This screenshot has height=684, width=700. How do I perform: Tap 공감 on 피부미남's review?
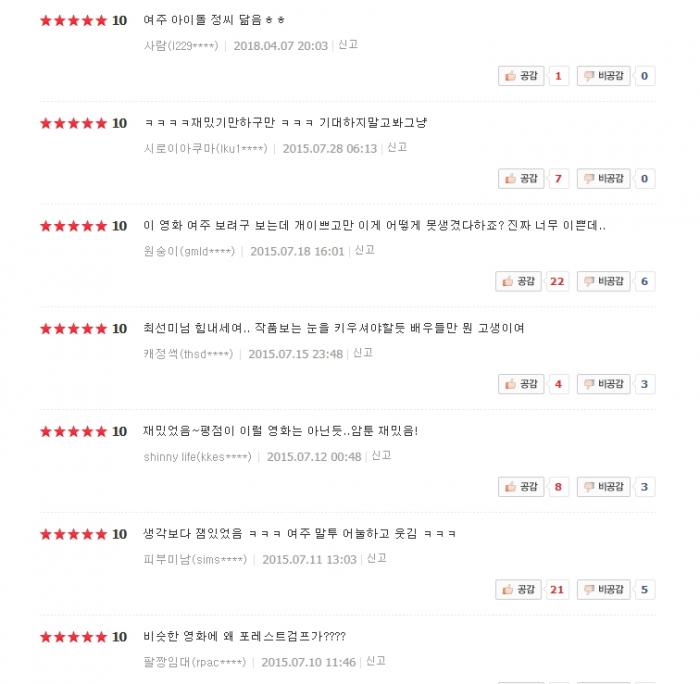pyautogui.click(x=519, y=590)
